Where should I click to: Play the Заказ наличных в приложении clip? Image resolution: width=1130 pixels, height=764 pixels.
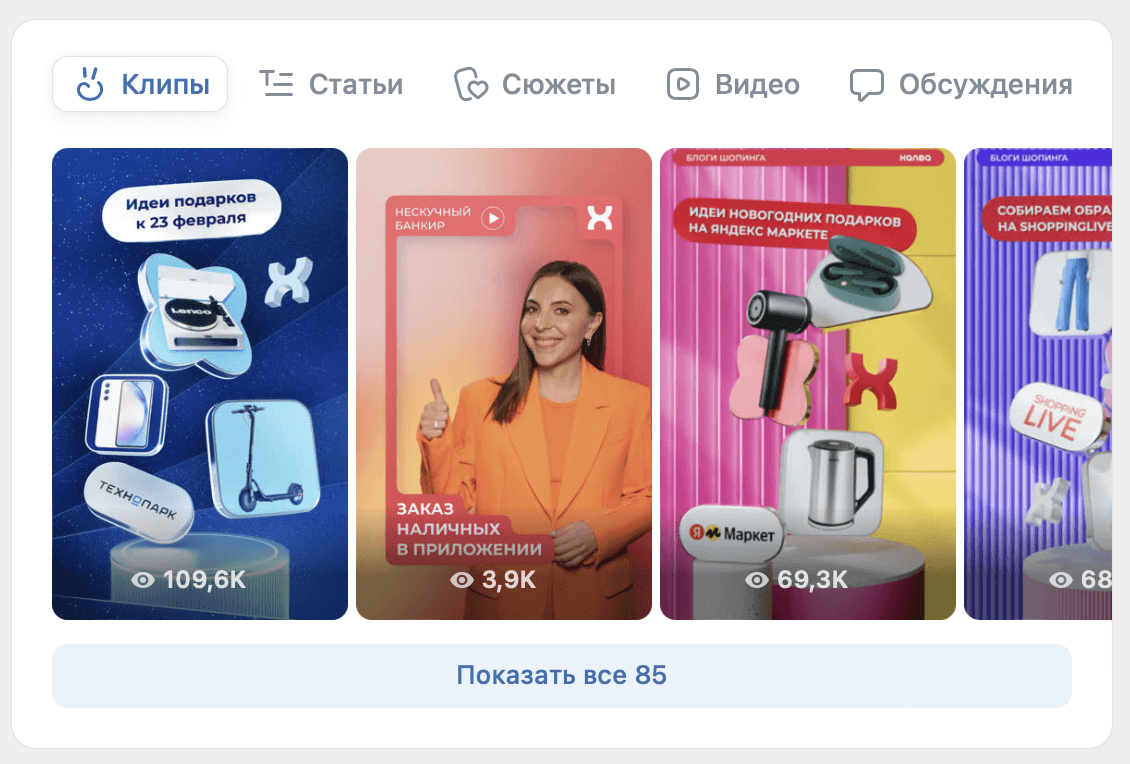coord(504,384)
